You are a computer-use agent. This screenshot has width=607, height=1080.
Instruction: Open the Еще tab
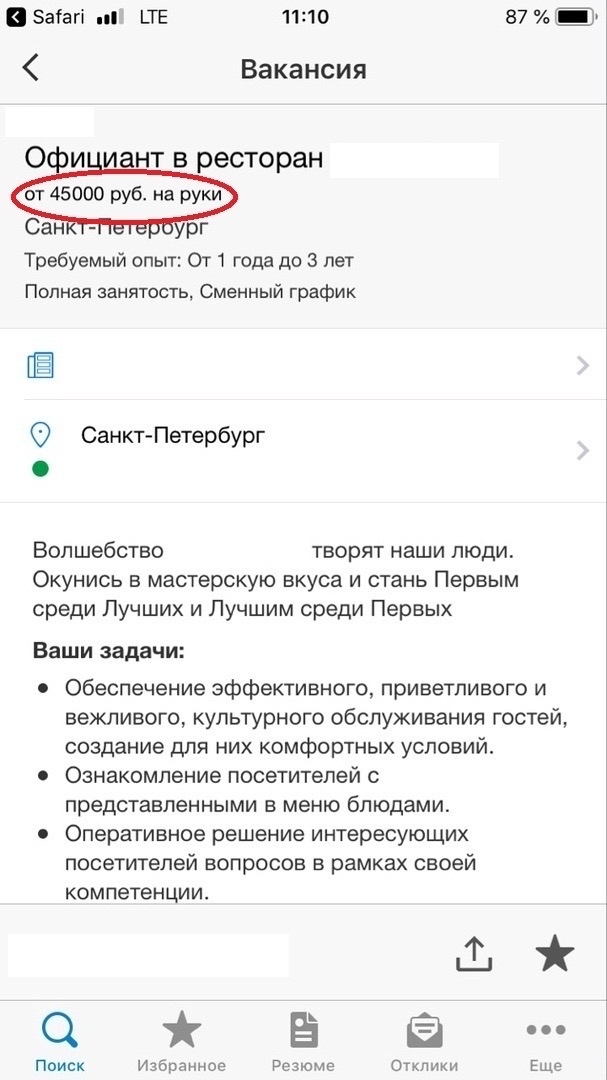click(546, 1041)
